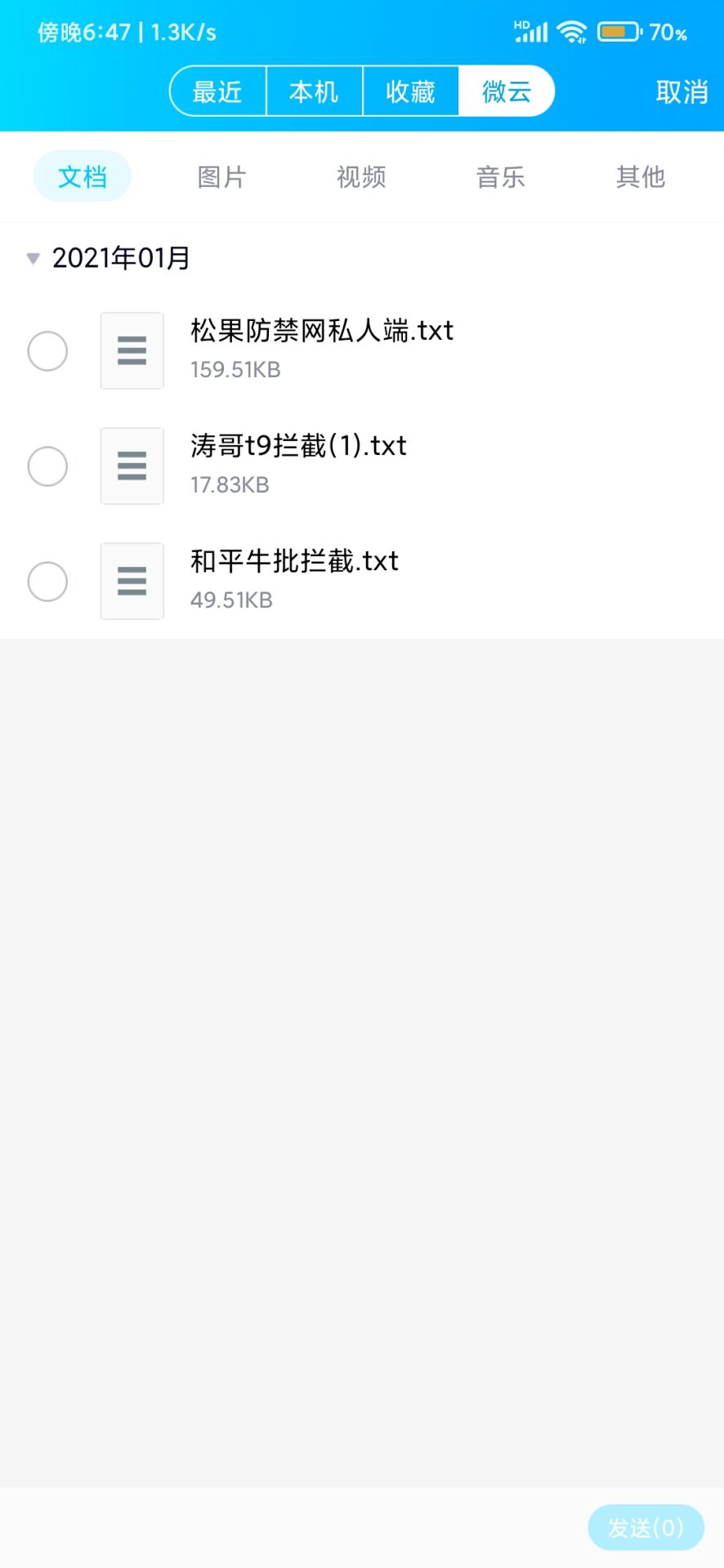The height and width of the screenshot is (1568, 724).
Task: Switch to the 图片 category
Action: coord(221,176)
